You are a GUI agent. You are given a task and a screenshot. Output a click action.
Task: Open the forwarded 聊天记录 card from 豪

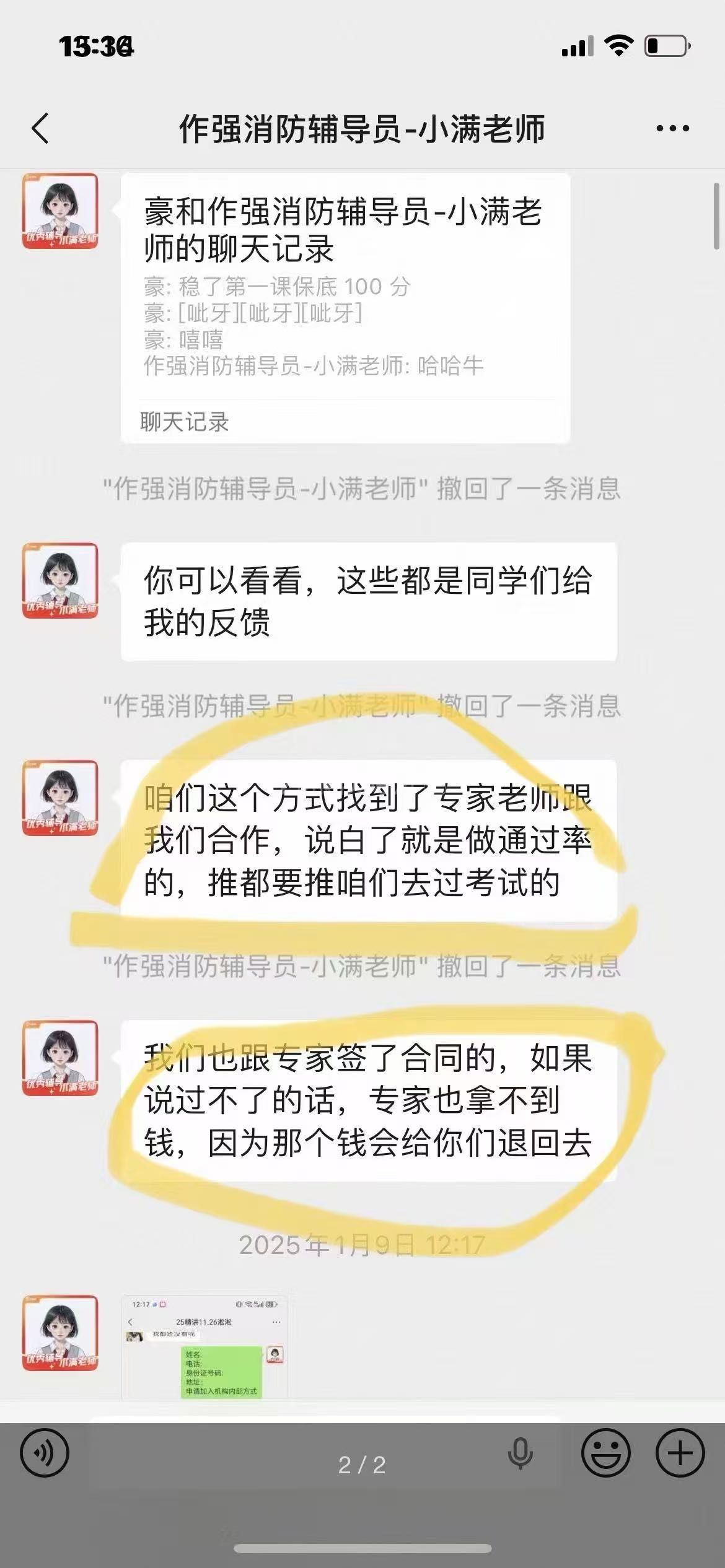point(345,308)
